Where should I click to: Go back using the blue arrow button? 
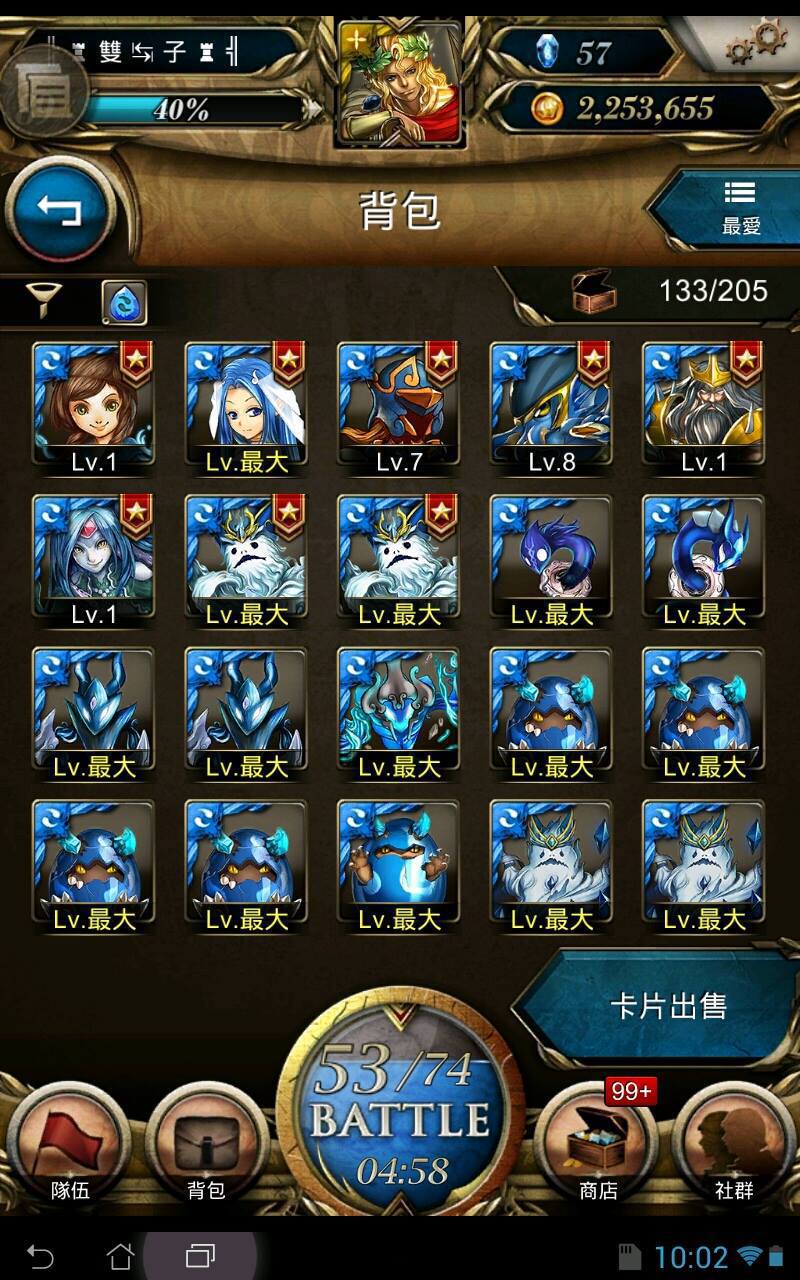(60, 210)
